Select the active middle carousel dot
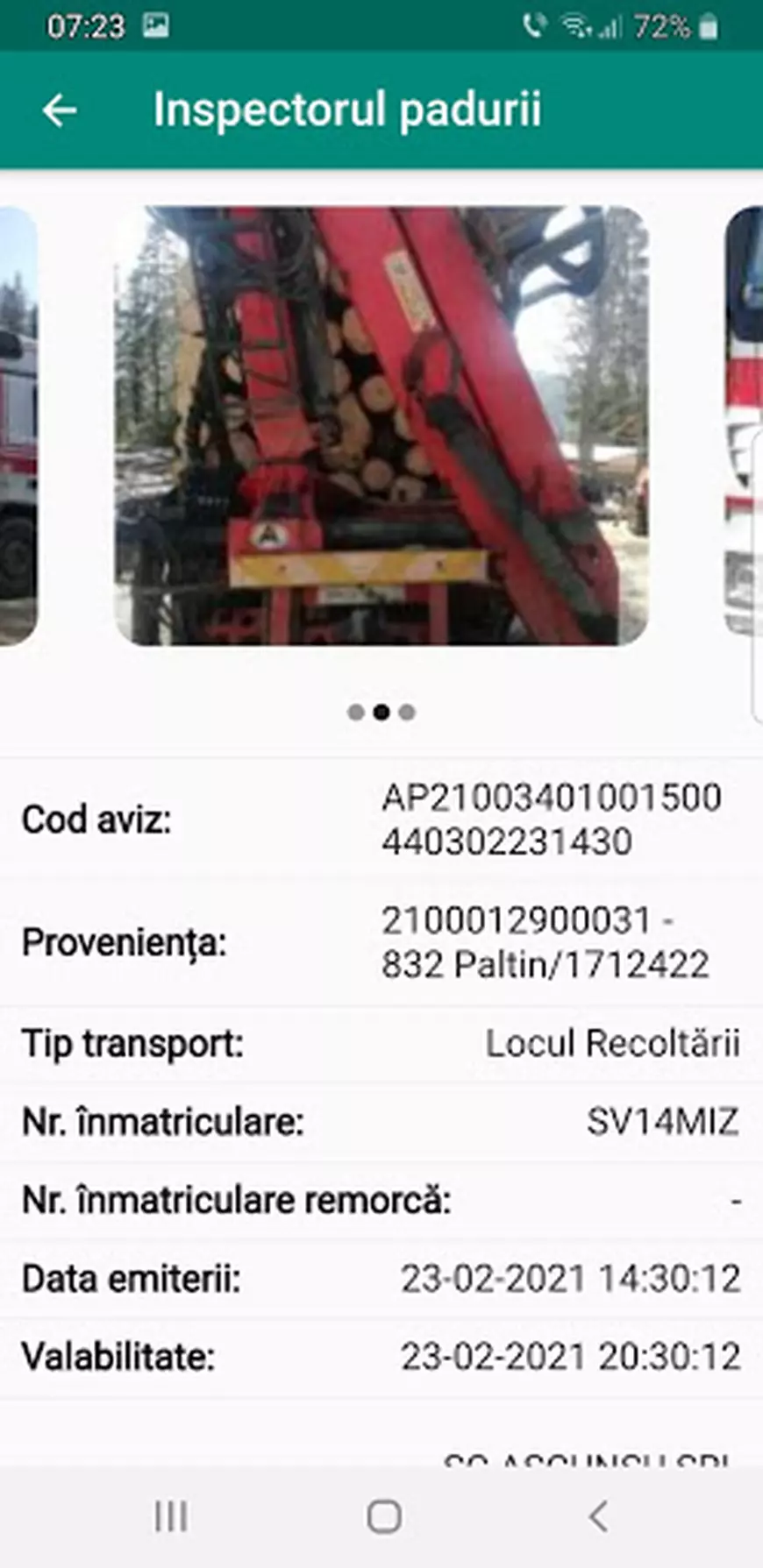Image resolution: width=763 pixels, height=1568 pixels. 381,712
